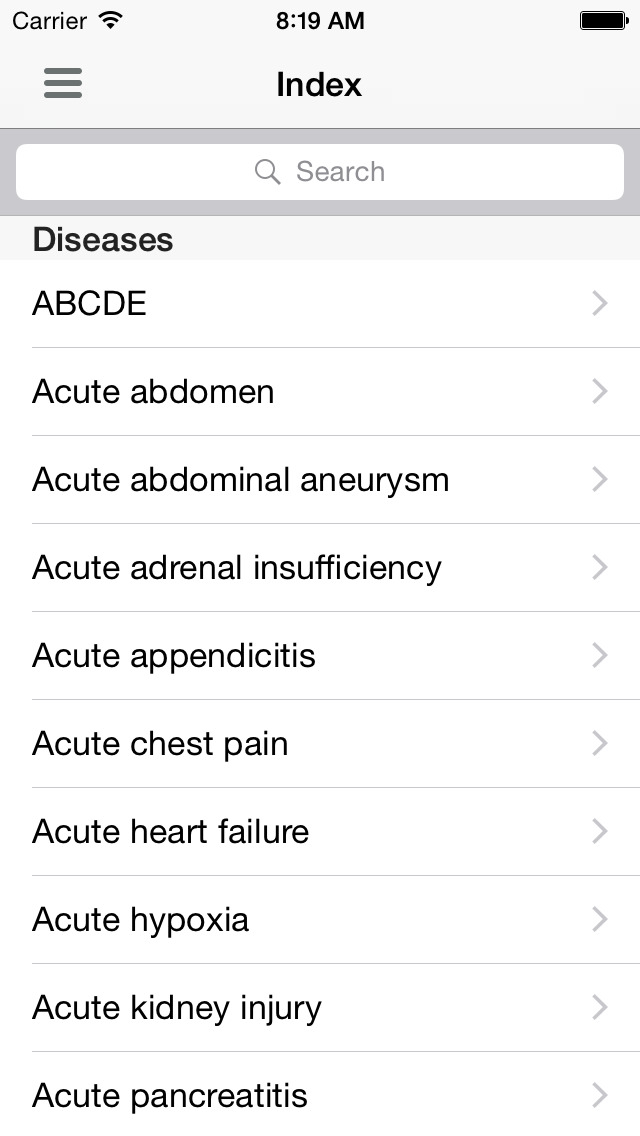Select Acute pancreatitis
Screen dimensions: 640x1136
(320, 1094)
